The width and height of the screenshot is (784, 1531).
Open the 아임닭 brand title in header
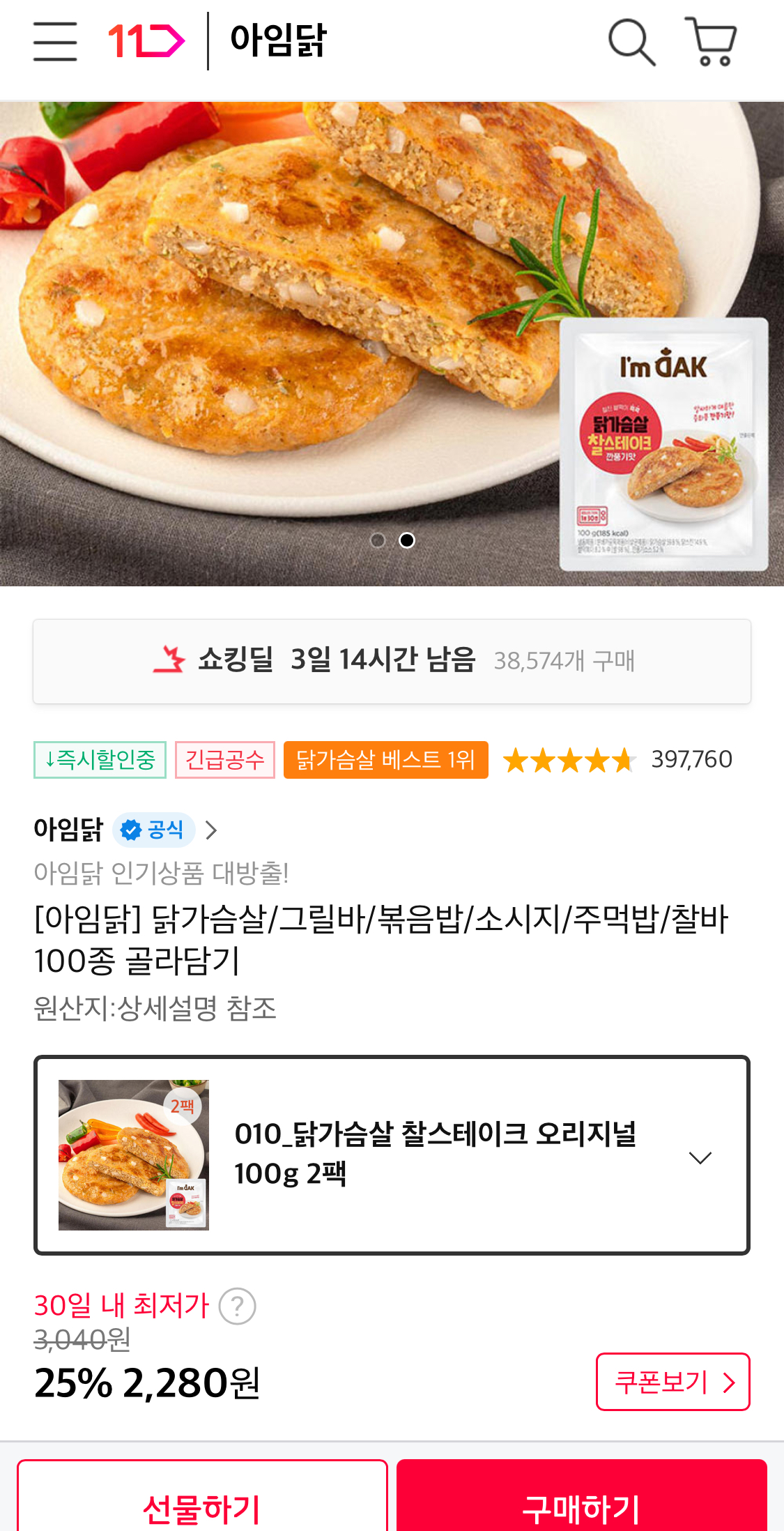tap(278, 41)
